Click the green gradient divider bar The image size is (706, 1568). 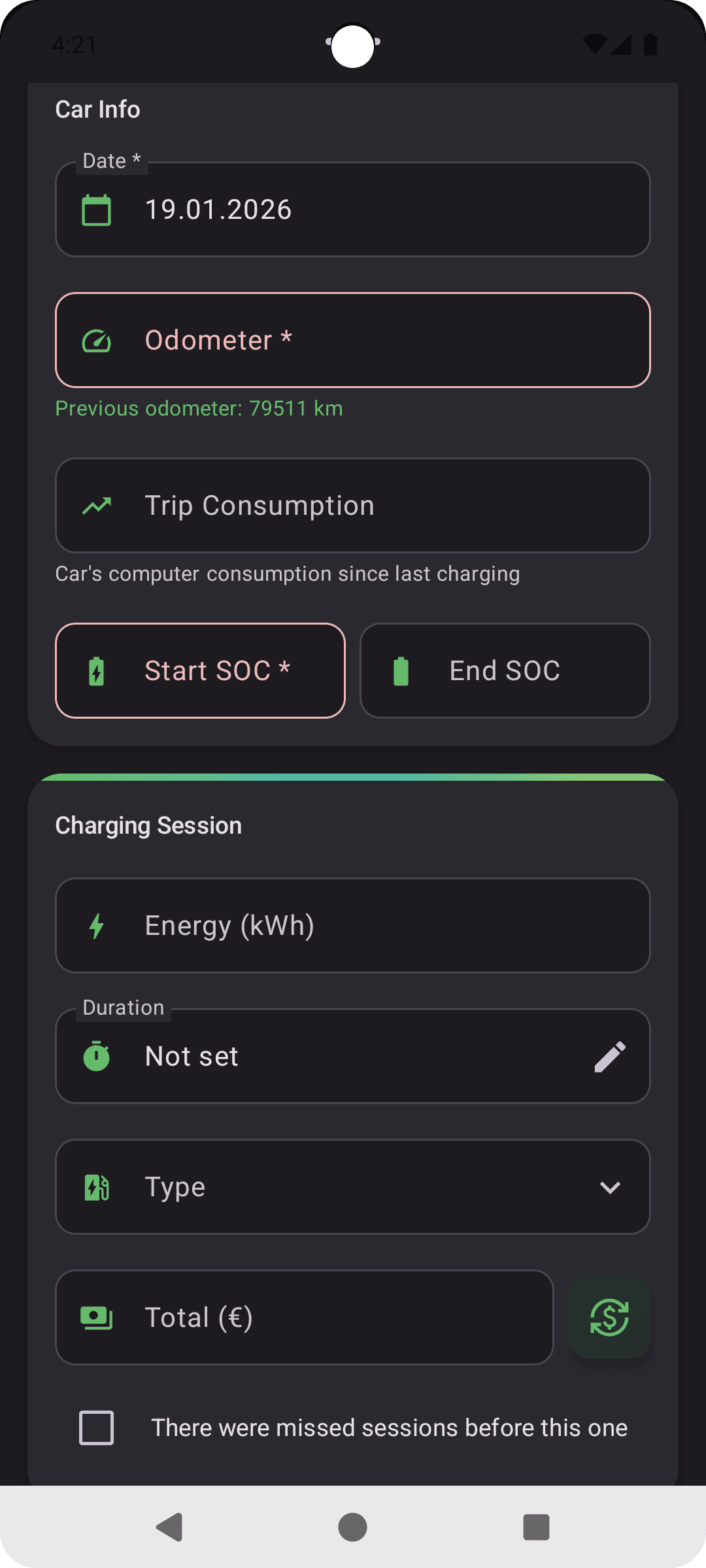(353, 778)
